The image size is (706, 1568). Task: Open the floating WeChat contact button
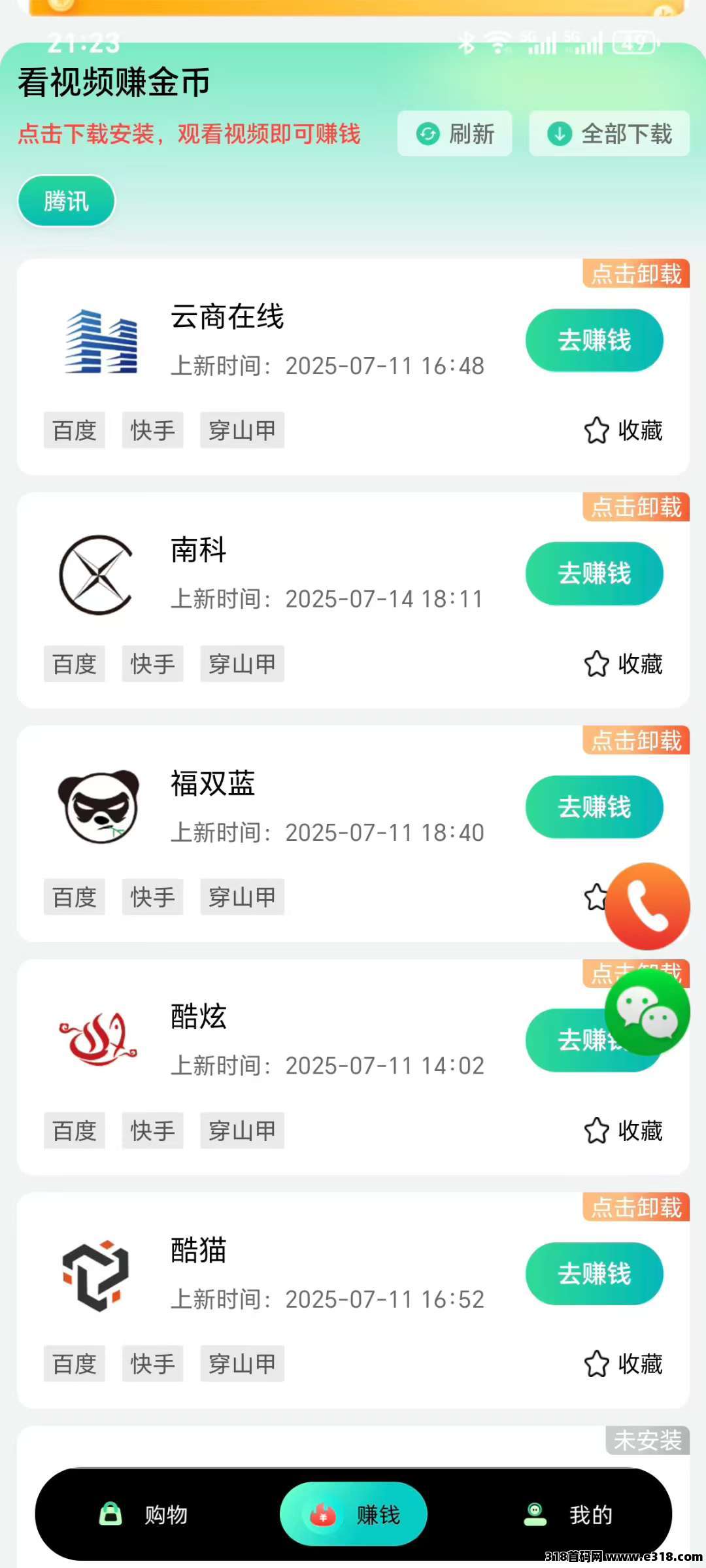click(x=647, y=1012)
